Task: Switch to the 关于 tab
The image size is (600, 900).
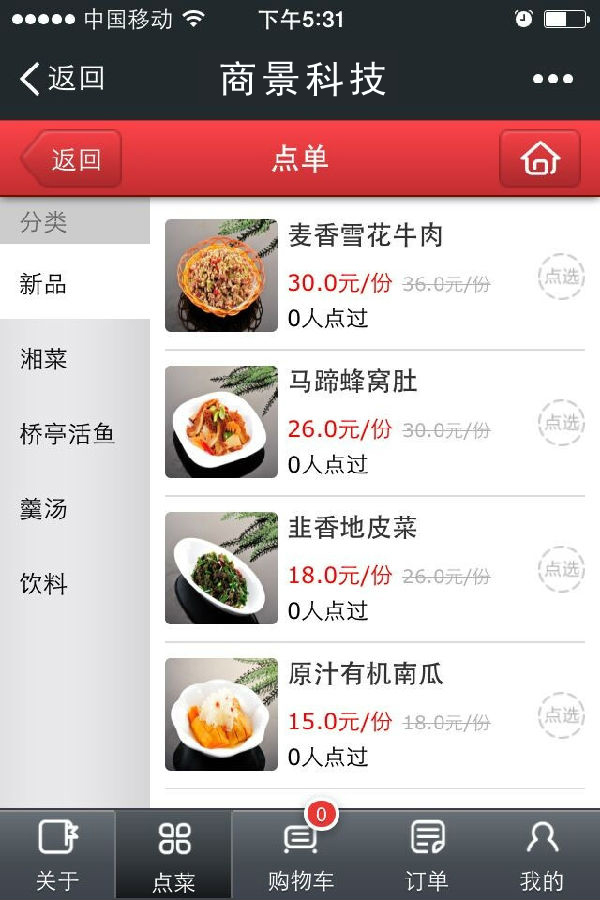Action: point(57,855)
